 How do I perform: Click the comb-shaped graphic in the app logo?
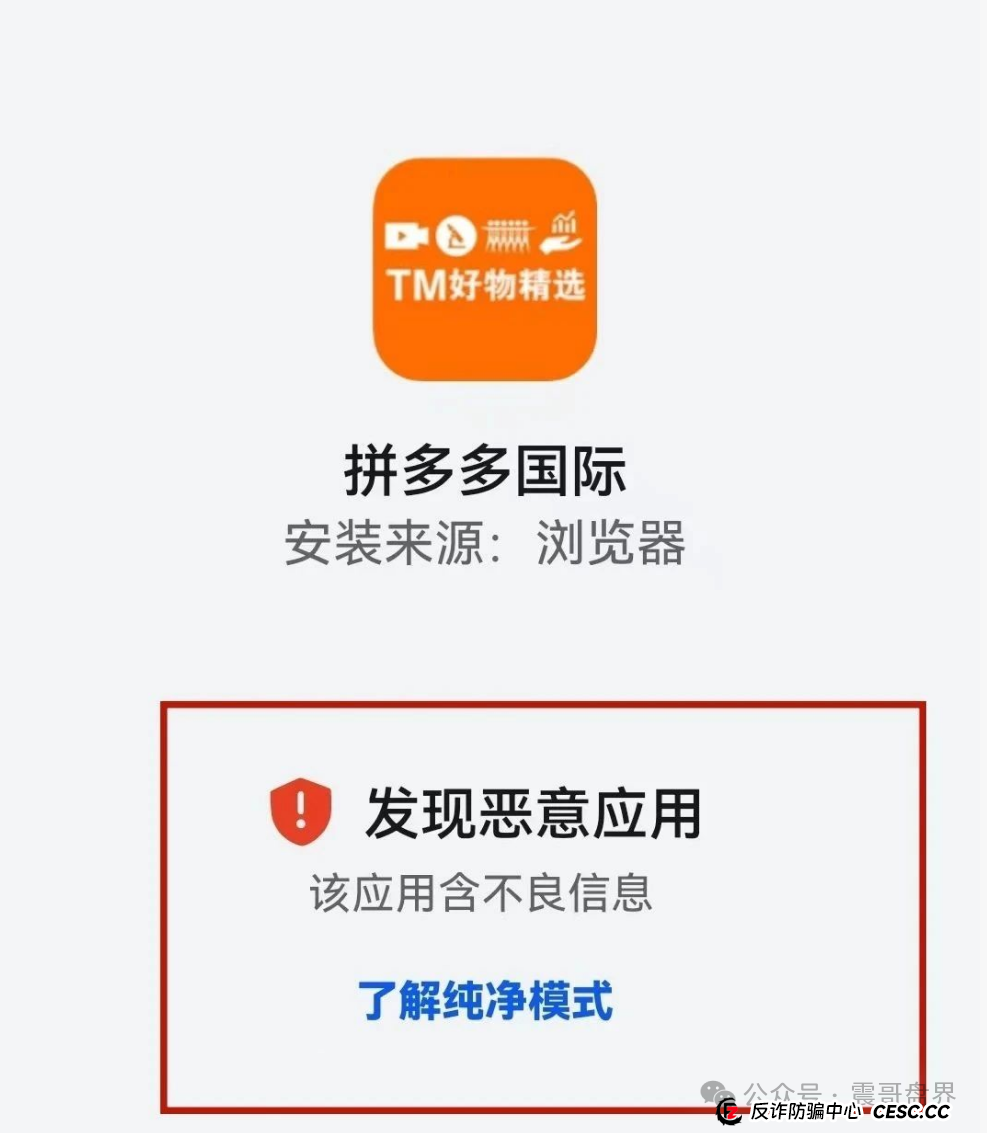508,232
